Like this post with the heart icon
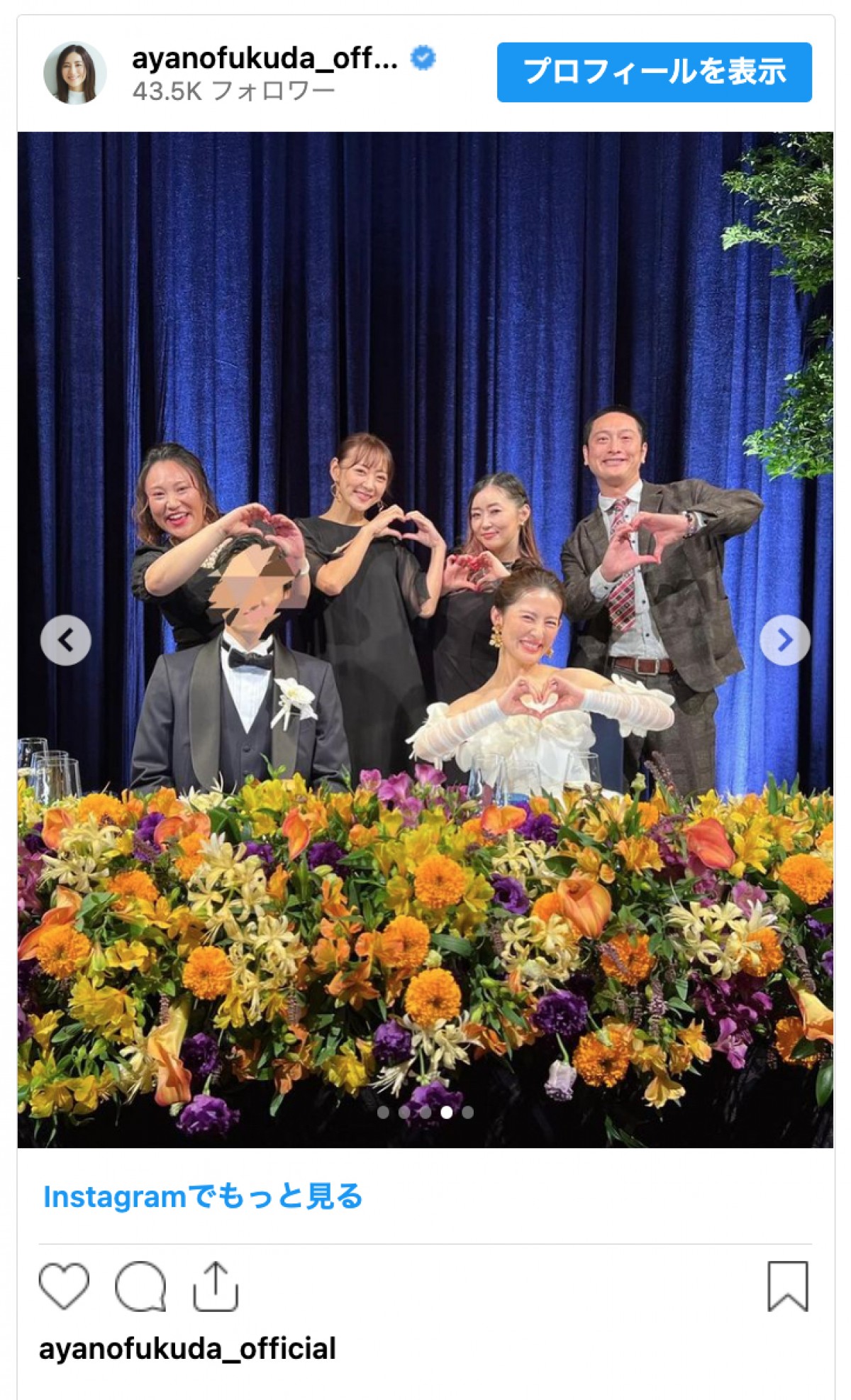This screenshot has width=851, height=1400. pyautogui.click(x=65, y=1286)
